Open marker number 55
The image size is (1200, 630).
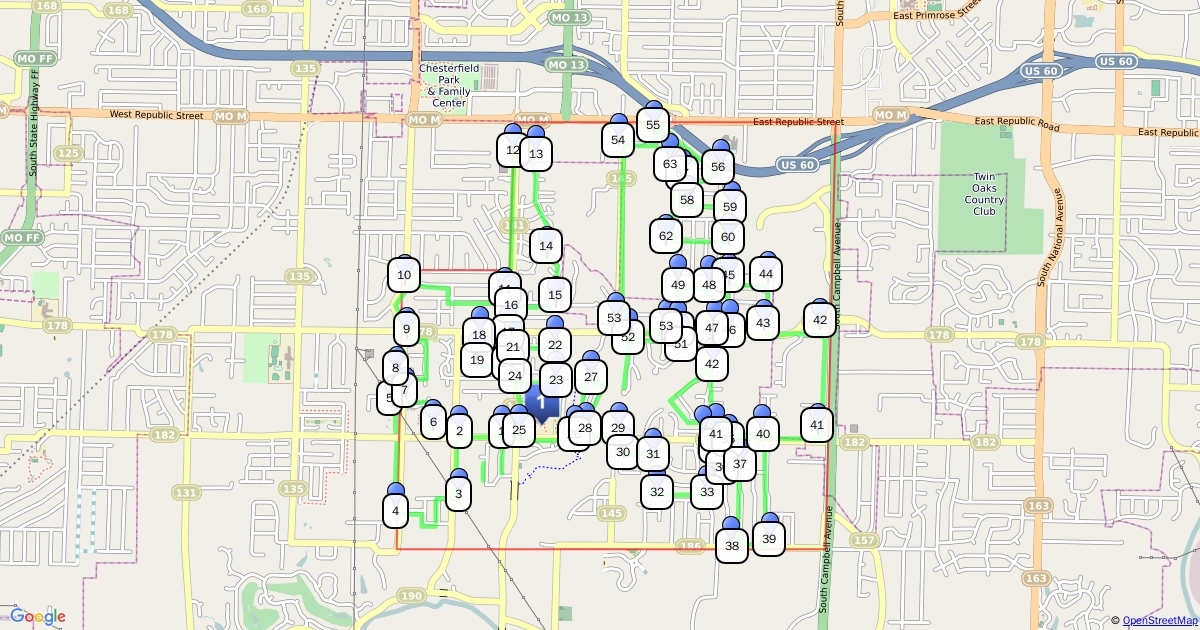point(653,125)
